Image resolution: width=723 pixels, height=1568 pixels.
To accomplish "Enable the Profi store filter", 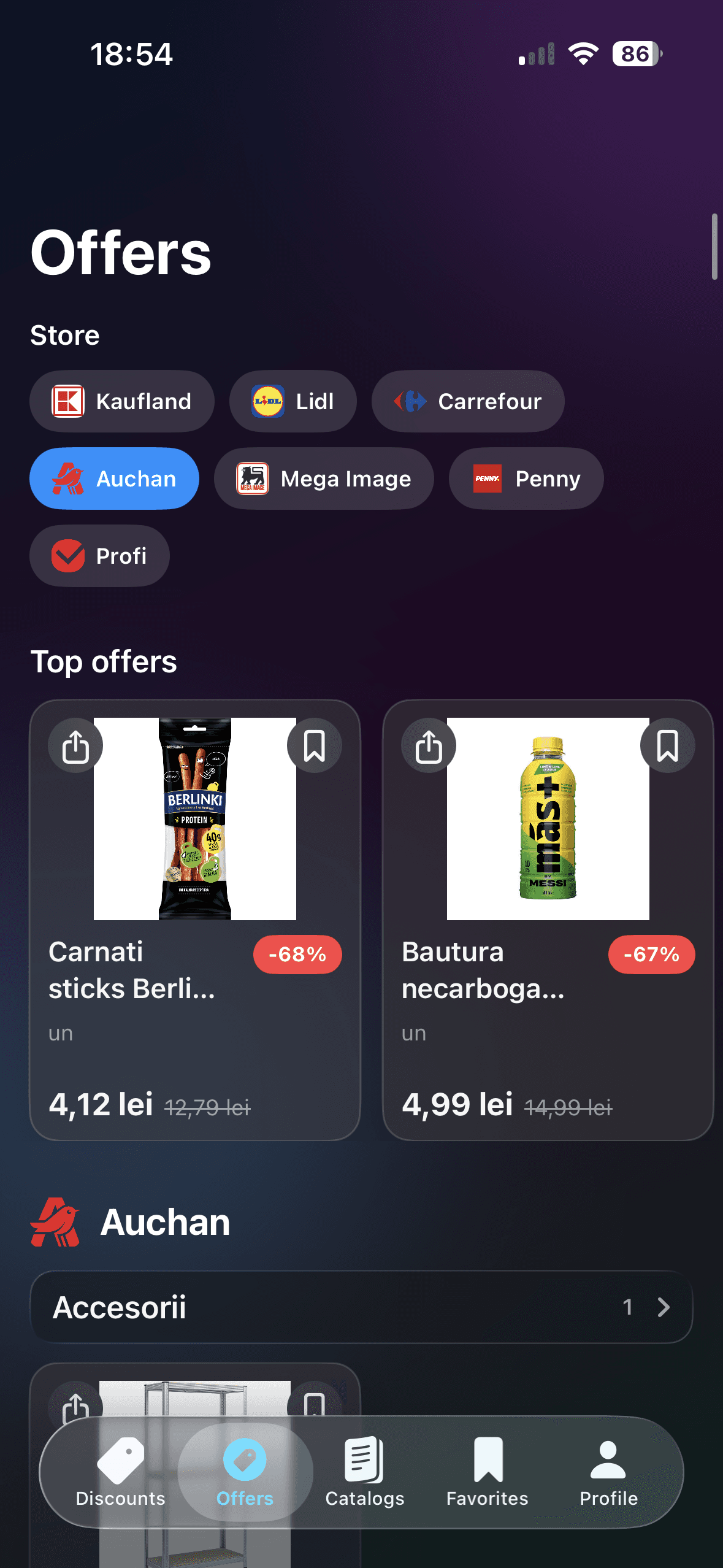I will tap(99, 556).
